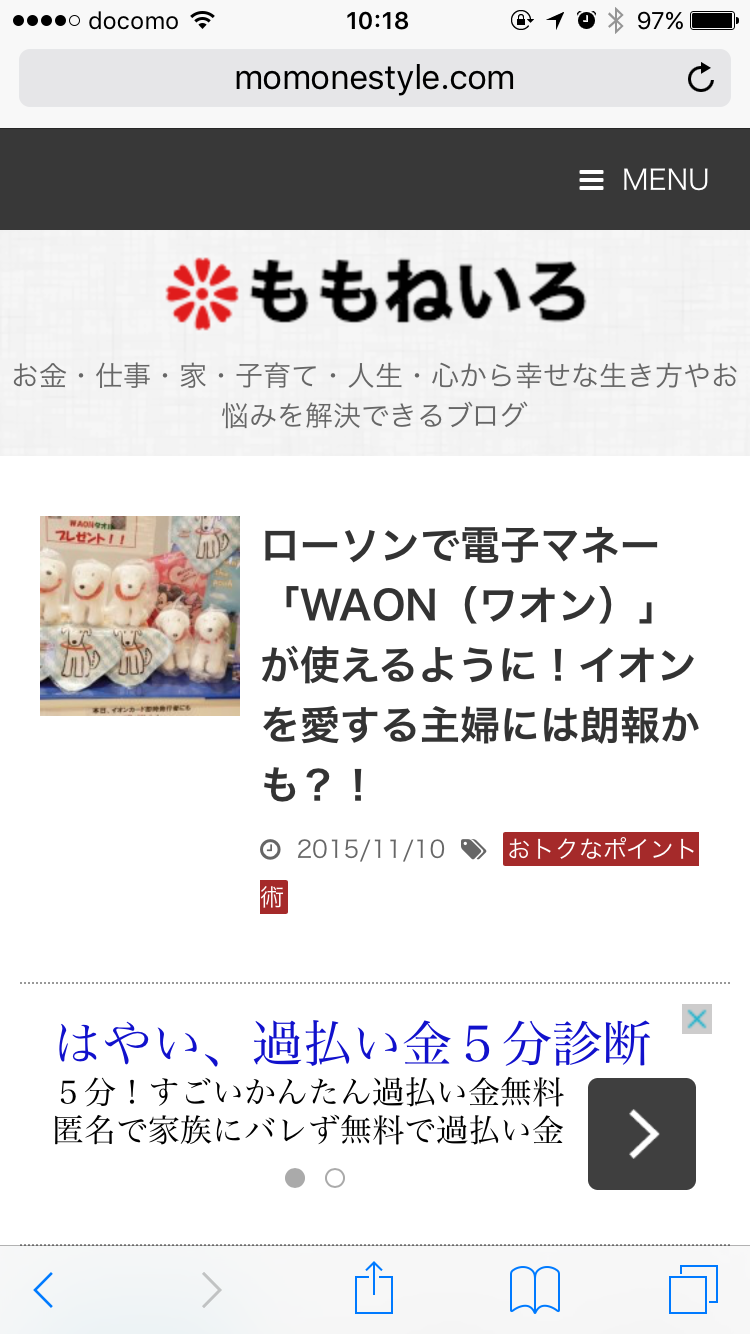
Task: Tap the momonestyle.com address bar
Action: point(374,78)
